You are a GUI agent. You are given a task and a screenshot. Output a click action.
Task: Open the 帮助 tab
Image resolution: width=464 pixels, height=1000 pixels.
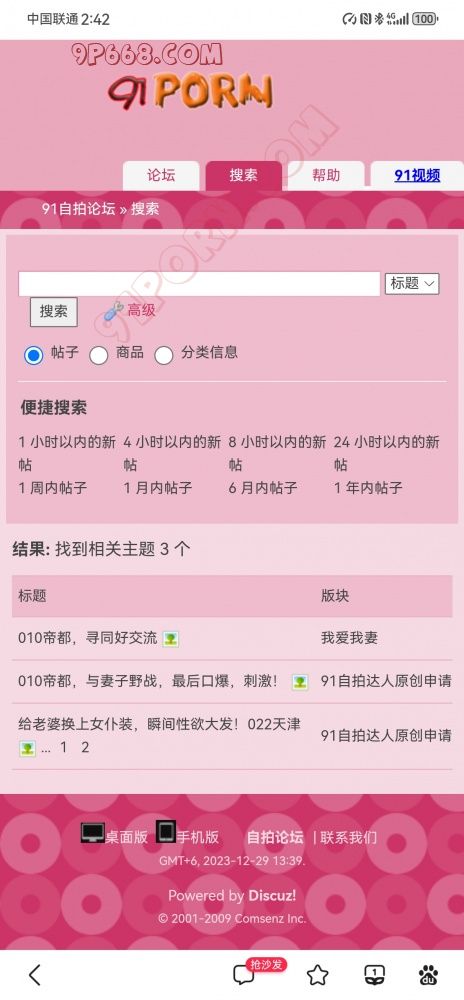coord(326,174)
